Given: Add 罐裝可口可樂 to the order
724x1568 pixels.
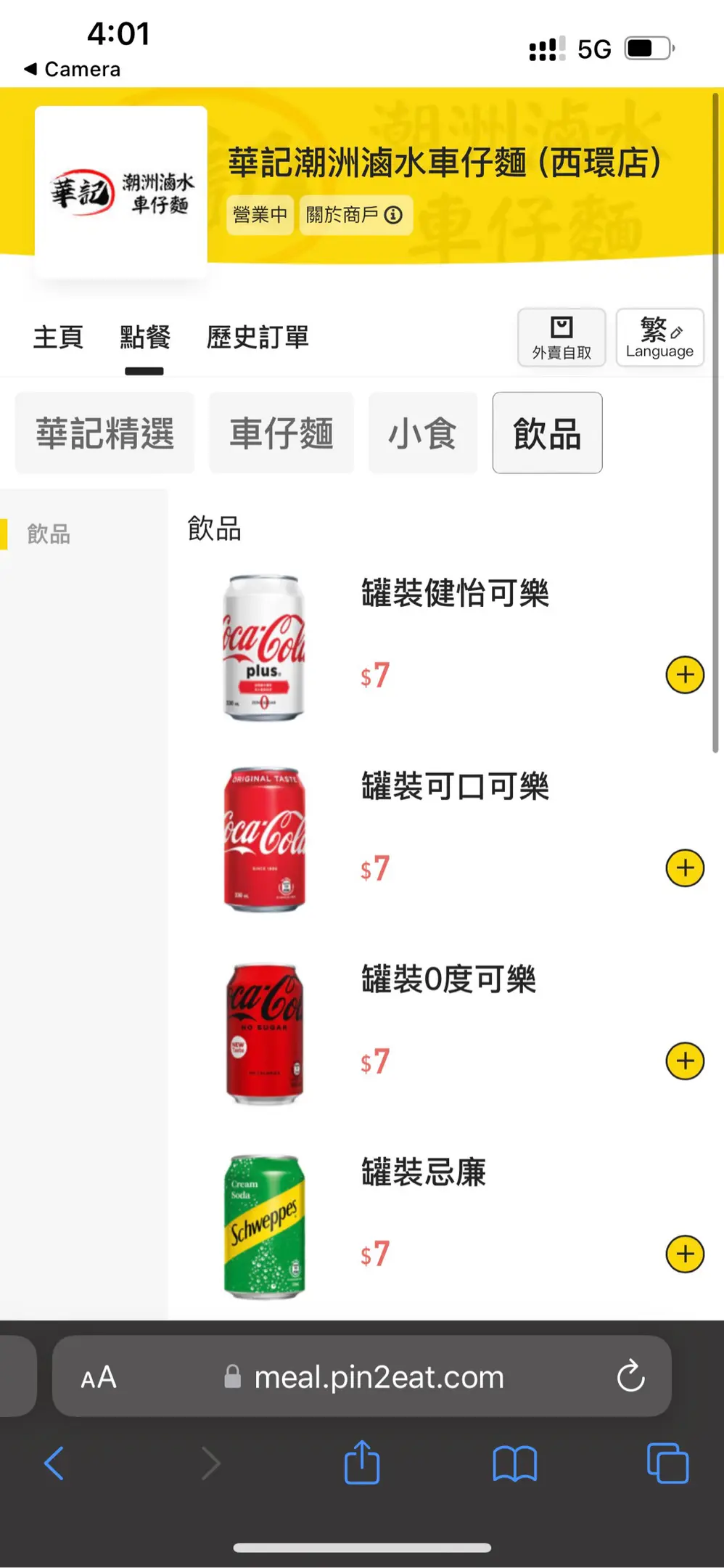Looking at the screenshot, I should pos(685,868).
